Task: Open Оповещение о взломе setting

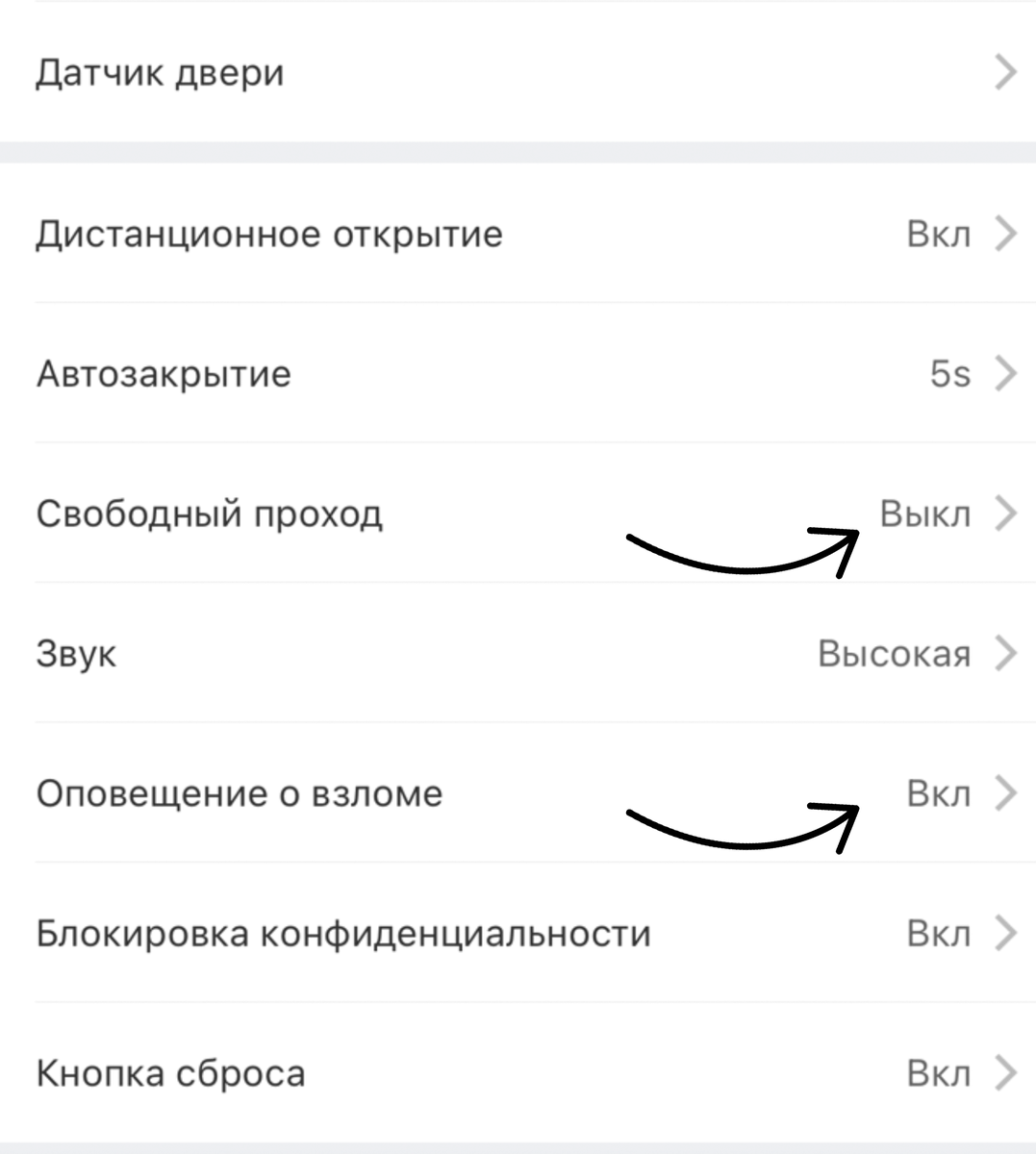Action: coord(518,793)
